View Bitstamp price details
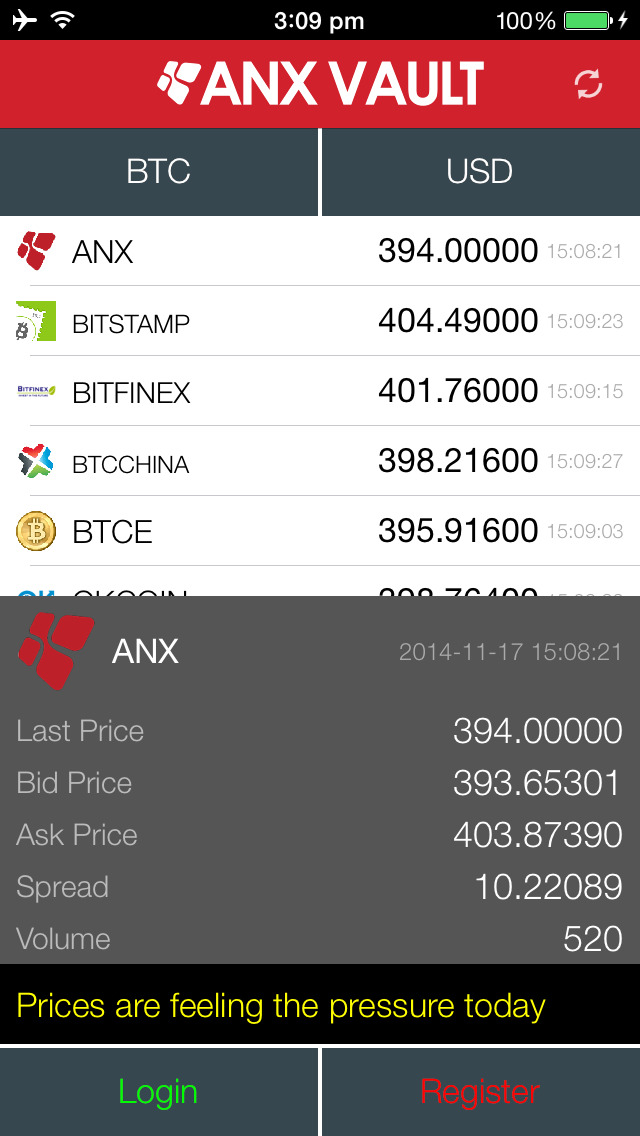This screenshot has height=1136, width=640. (x=320, y=322)
